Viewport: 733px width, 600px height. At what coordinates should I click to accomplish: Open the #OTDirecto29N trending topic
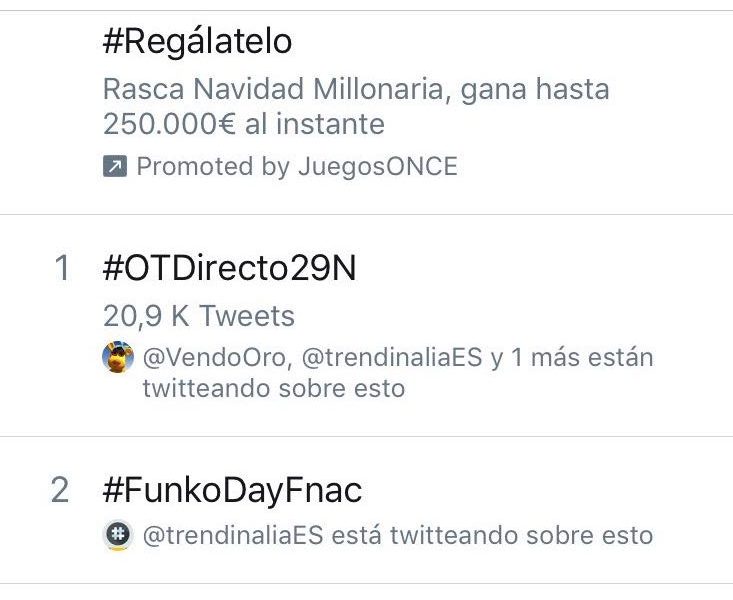pos(229,269)
